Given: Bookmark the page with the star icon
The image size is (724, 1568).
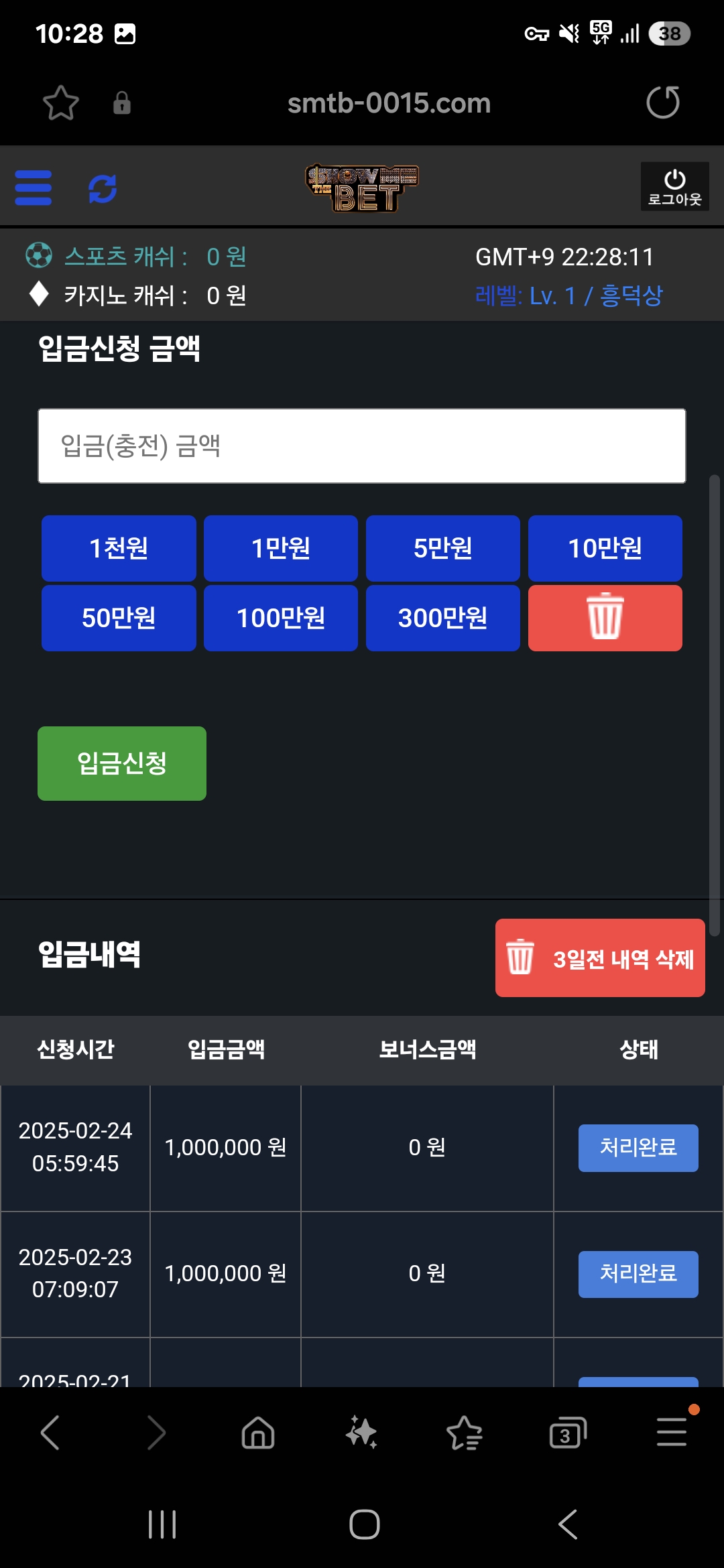Looking at the screenshot, I should [61, 103].
